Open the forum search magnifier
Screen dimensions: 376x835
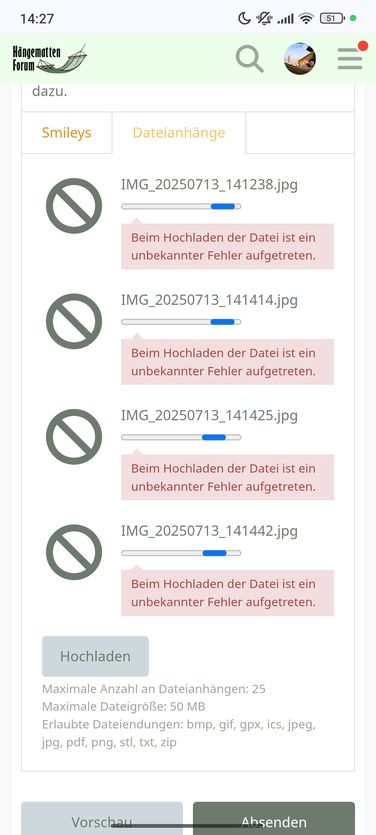click(x=249, y=59)
